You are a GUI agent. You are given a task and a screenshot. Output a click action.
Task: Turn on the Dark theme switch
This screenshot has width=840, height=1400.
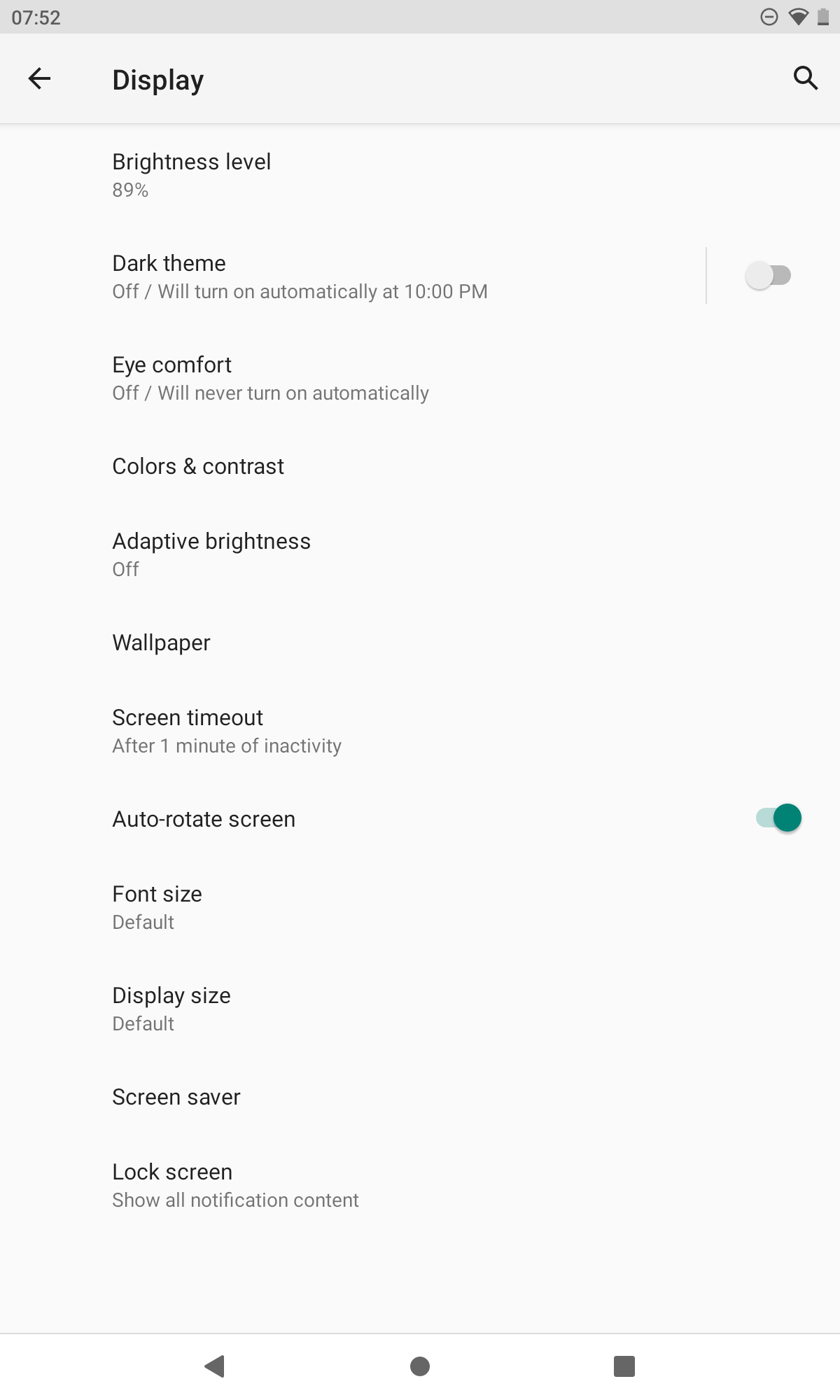[x=768, y=276]
